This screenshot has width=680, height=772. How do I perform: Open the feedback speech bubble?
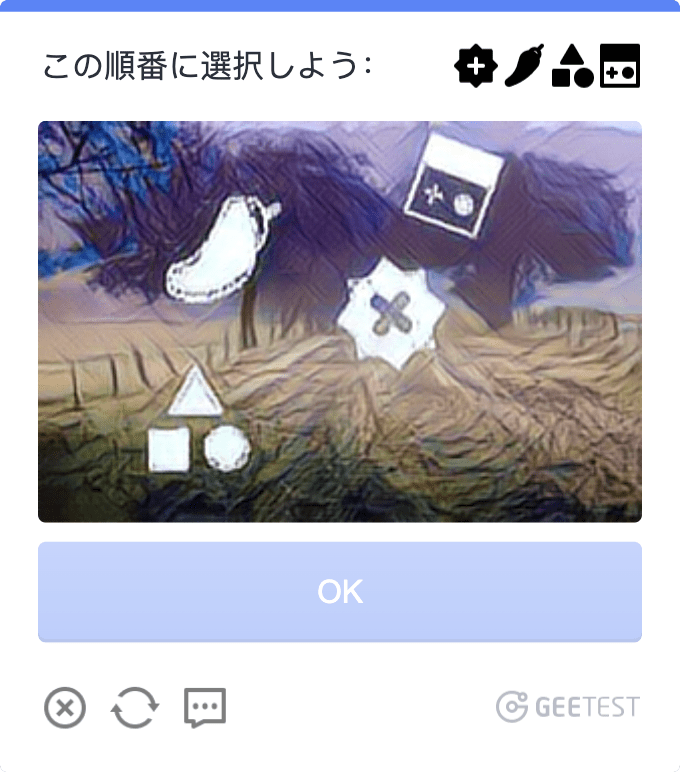click(205, 708)
